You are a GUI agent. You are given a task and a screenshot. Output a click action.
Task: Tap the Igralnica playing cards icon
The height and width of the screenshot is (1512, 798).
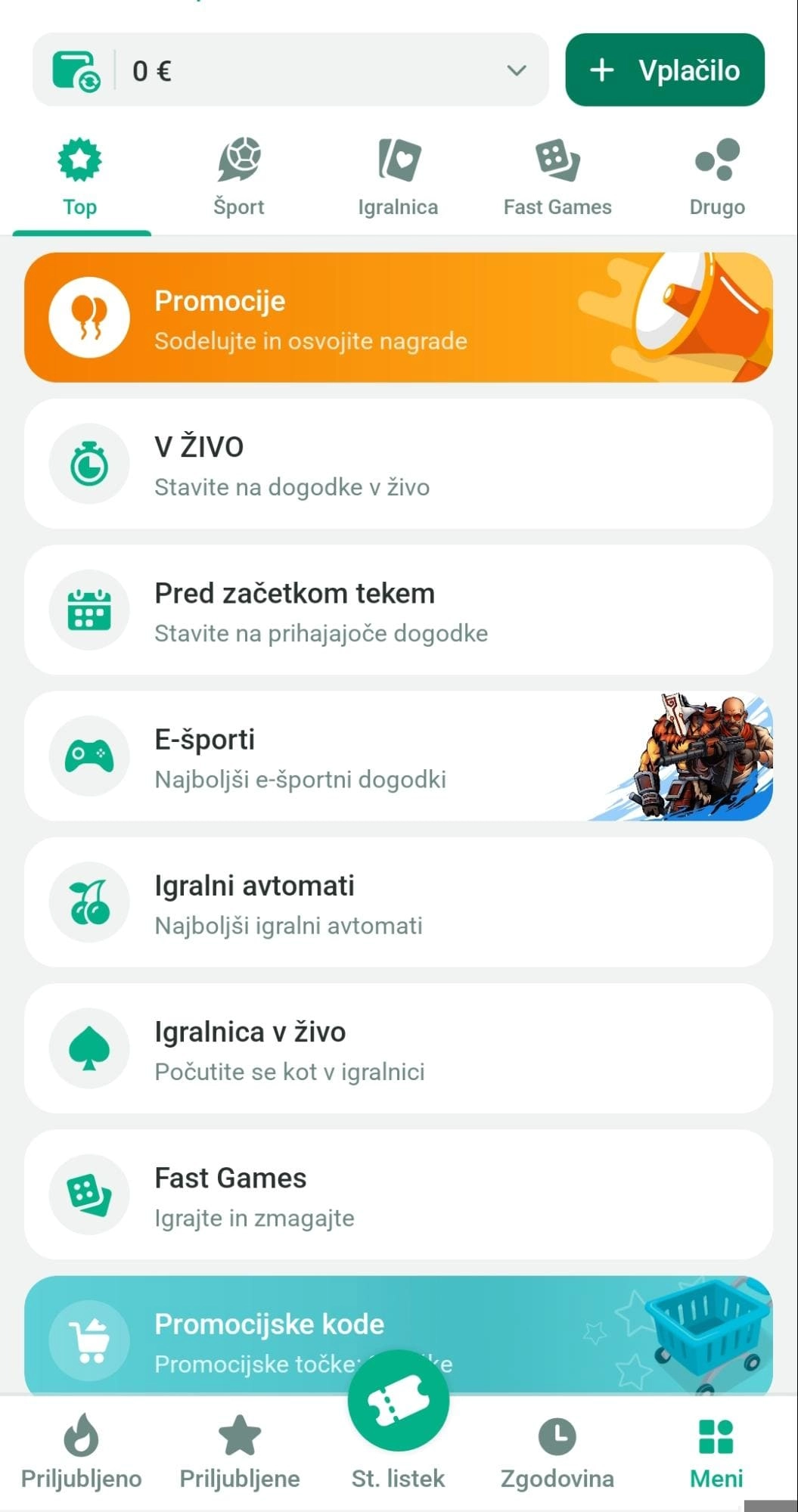pyautogui.click(x=399, y=160)
